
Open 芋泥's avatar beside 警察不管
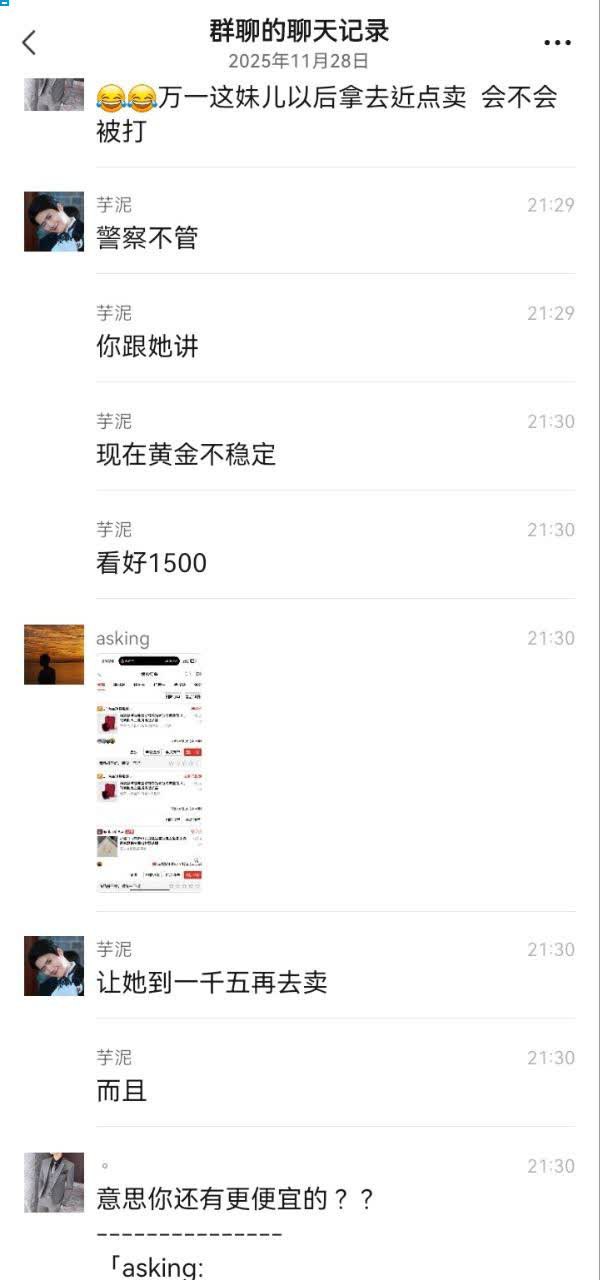pos(54,222)
